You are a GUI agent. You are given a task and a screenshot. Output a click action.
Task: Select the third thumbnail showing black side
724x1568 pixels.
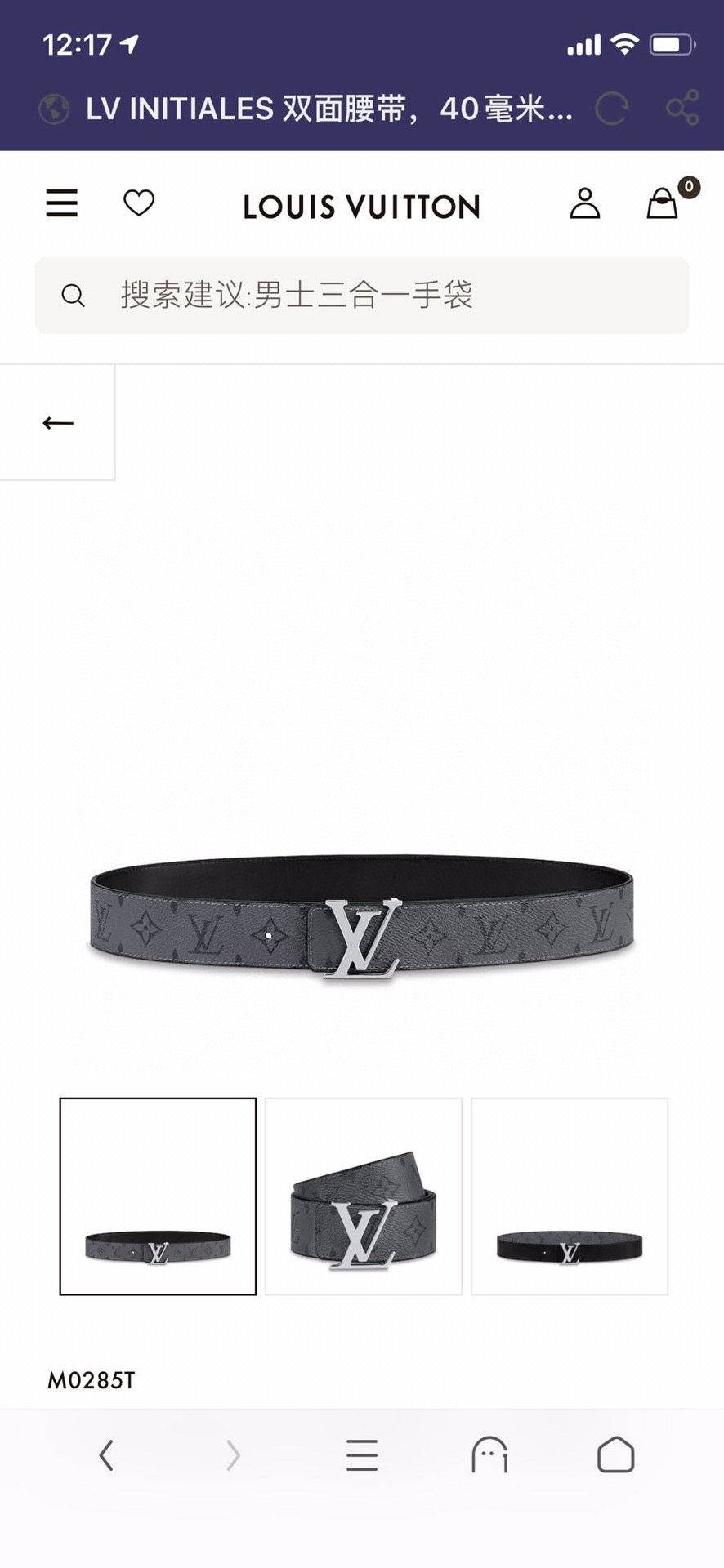coord(570,1196)
